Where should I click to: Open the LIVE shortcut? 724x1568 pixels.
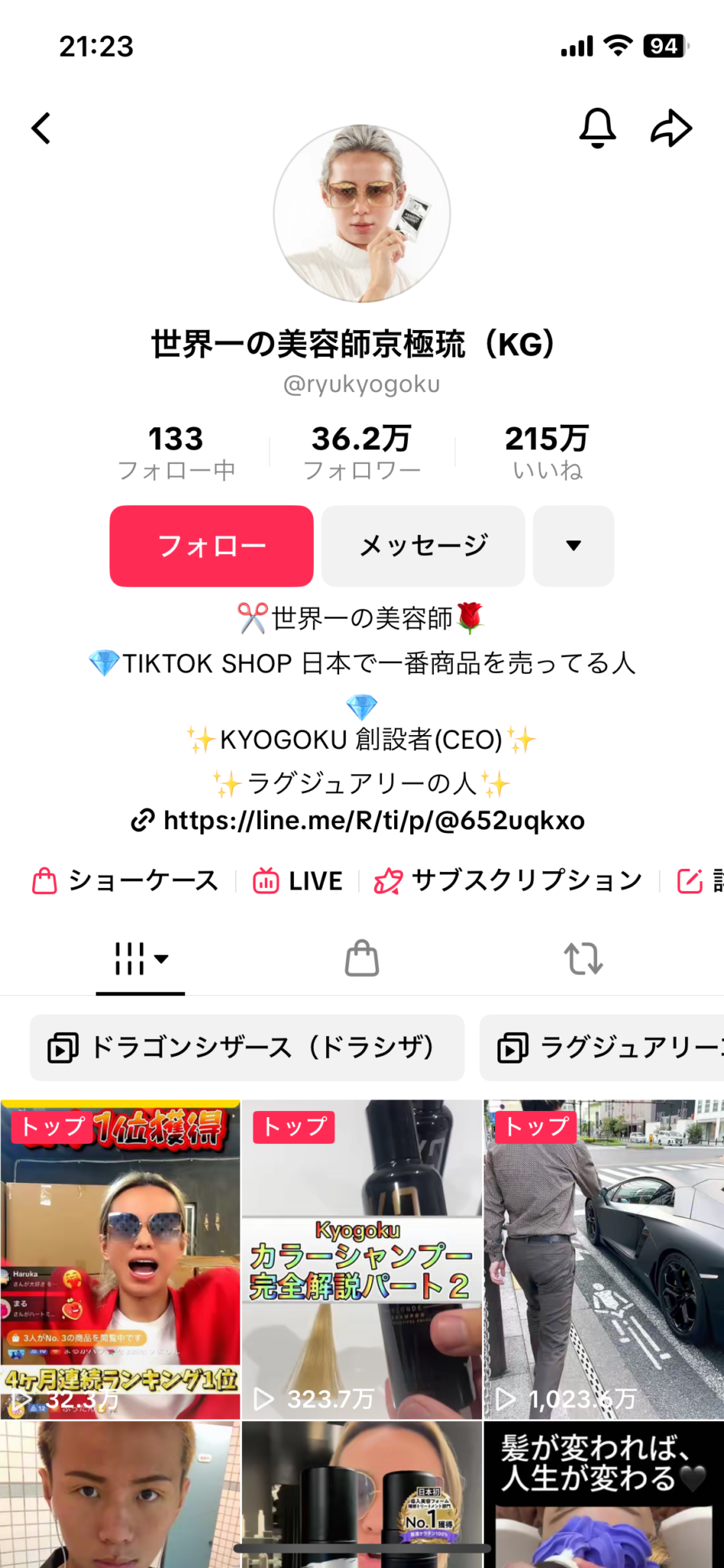(x=298, y=881)
